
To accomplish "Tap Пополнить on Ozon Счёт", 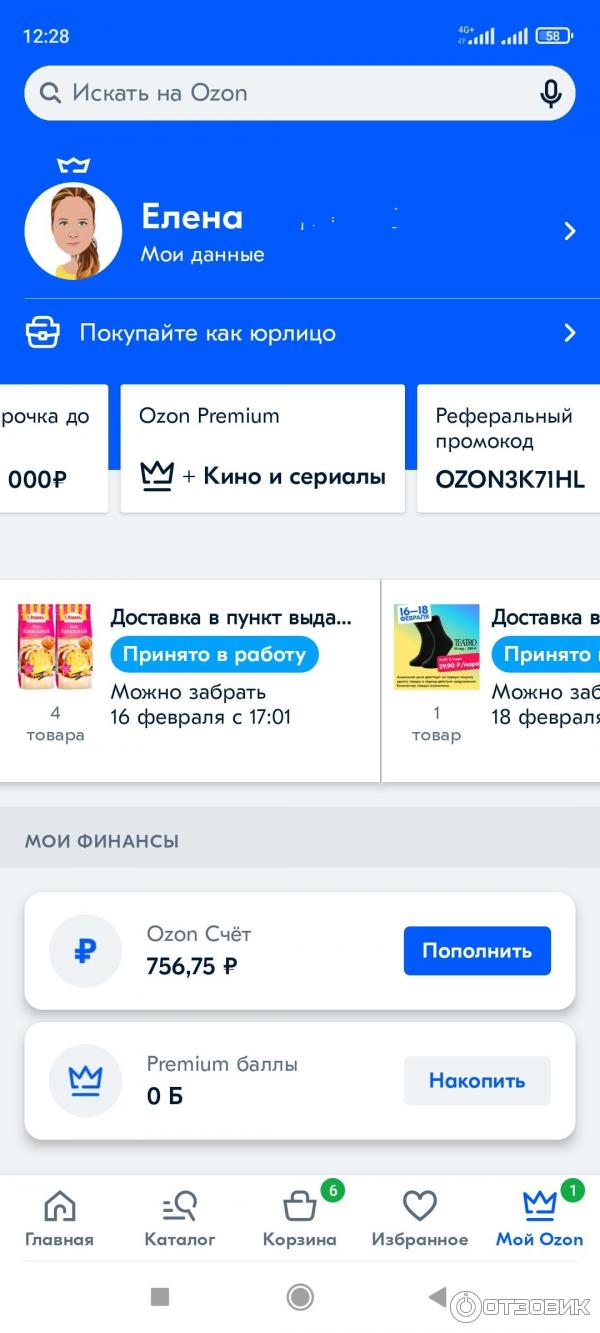I will click(x=477, y=950).
